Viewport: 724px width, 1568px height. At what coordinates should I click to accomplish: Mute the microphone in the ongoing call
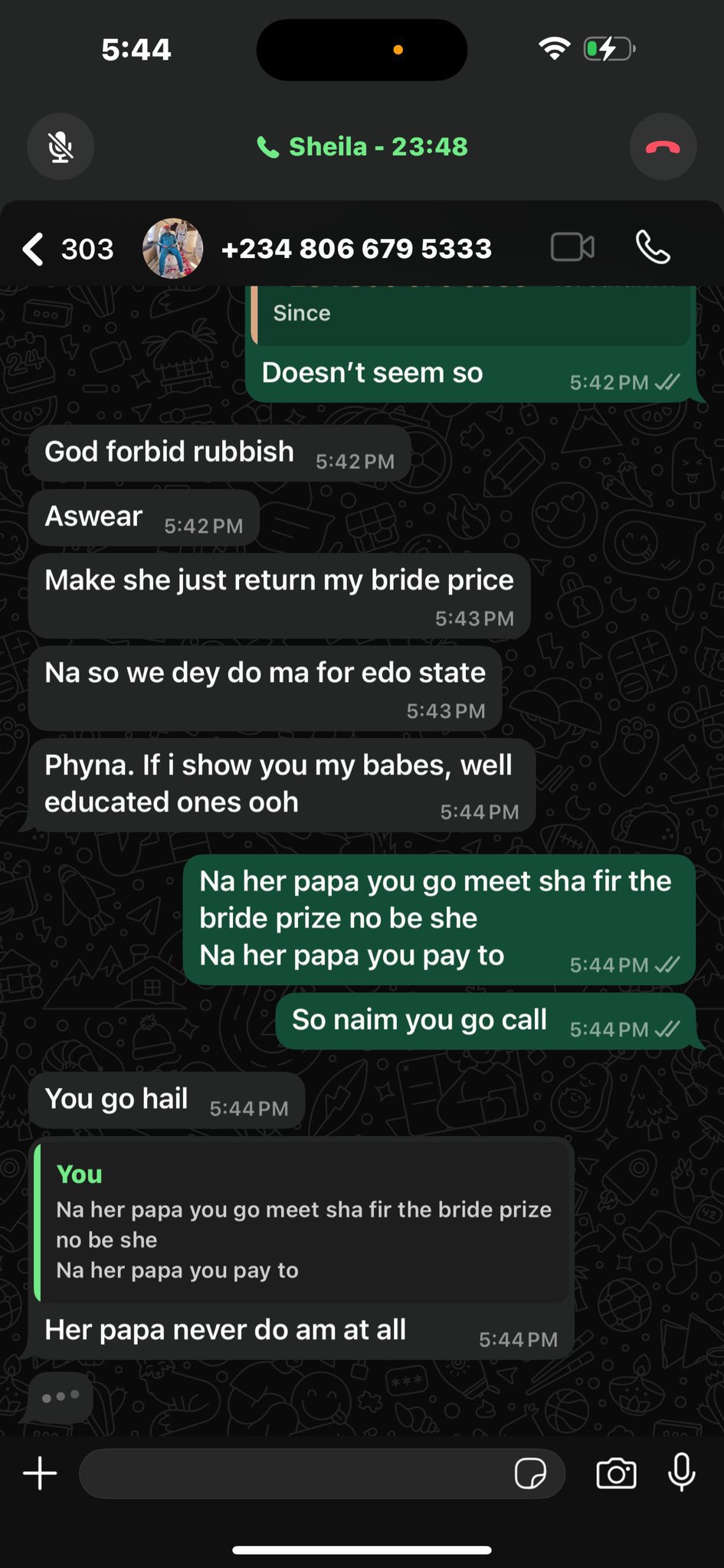click(x=61, y=146)
